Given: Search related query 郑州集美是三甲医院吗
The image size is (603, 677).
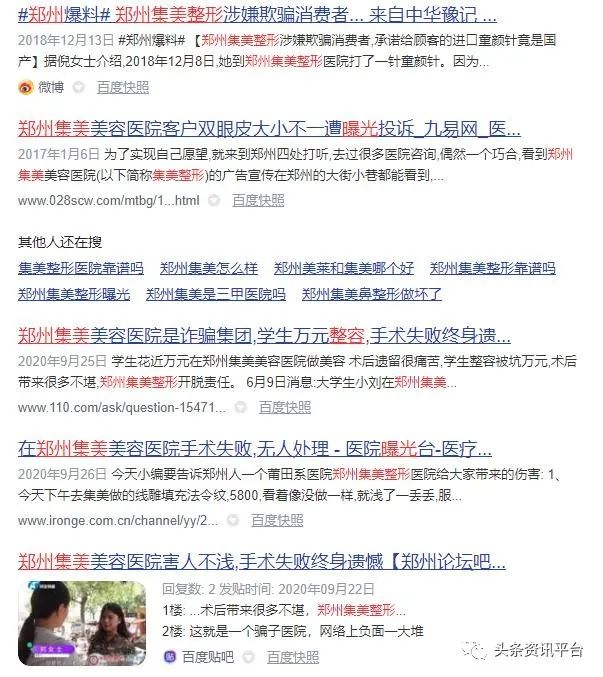Looking at the screenshot, I should pyautogui.click(x=215, y=294).
